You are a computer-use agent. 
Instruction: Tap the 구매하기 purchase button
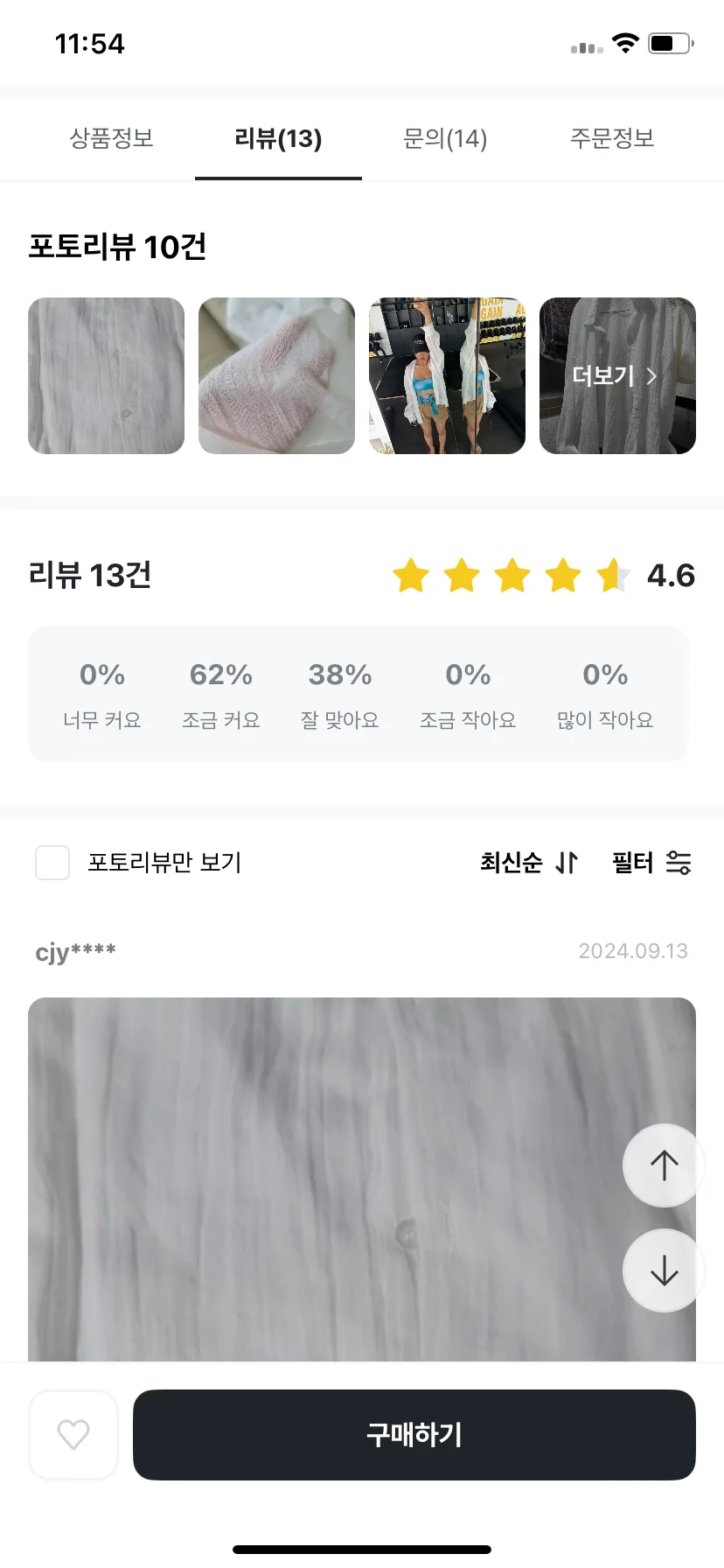click(x=414, y=1435)
